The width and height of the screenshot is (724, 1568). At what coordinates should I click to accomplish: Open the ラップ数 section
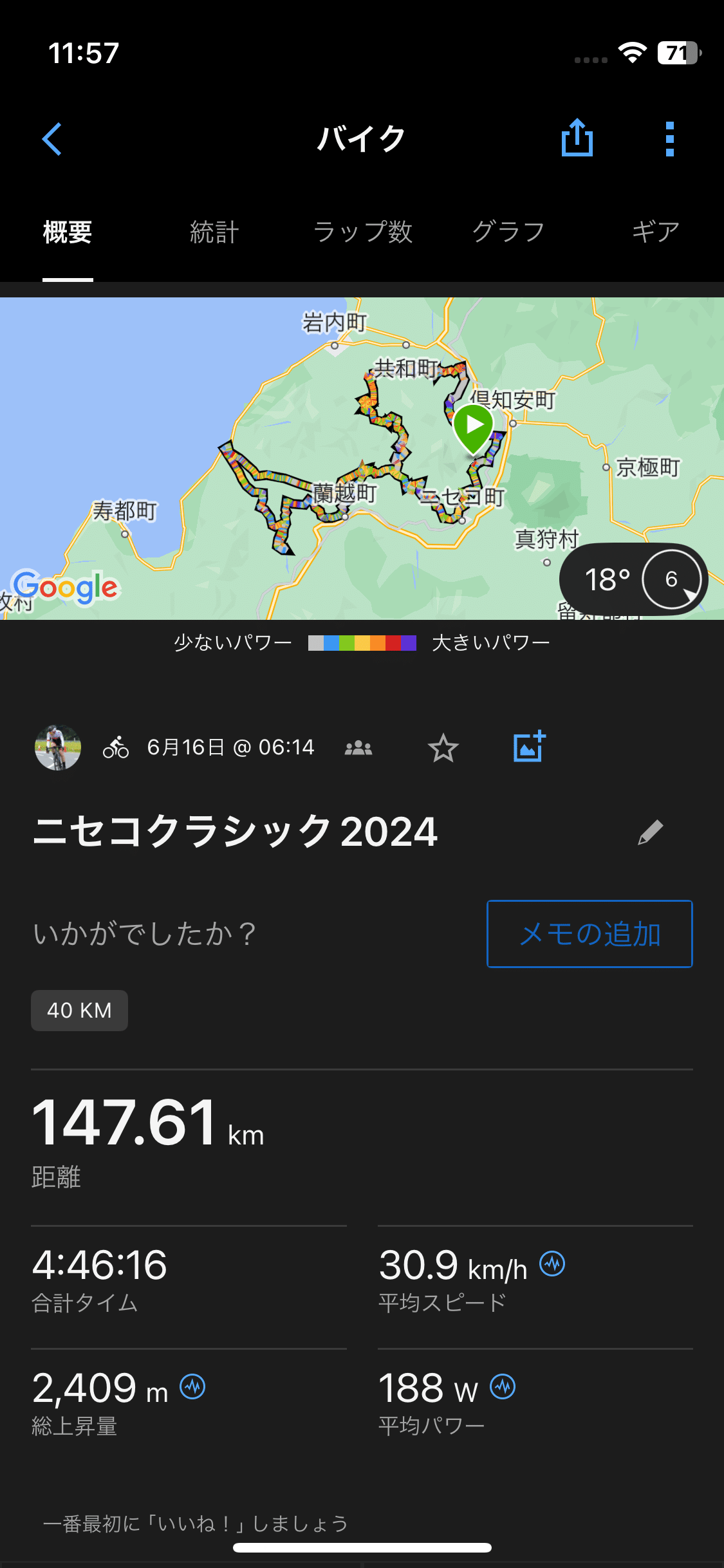click(x=364, y=232)
